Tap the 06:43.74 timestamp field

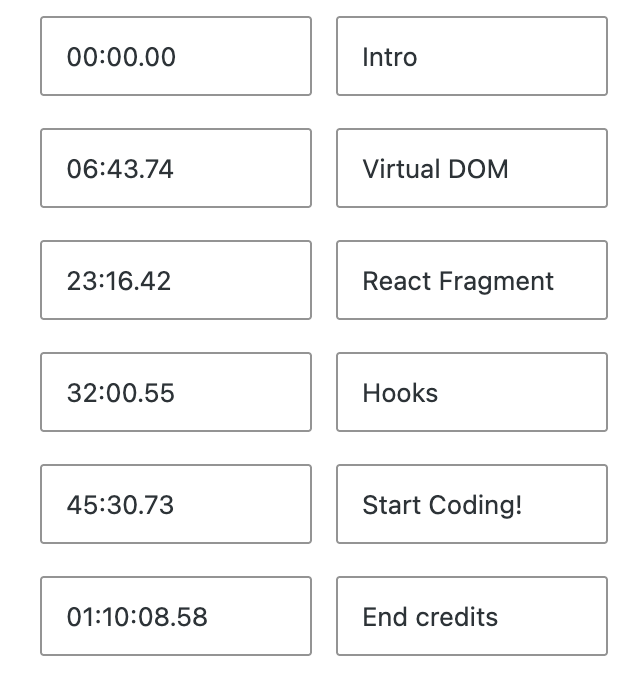(x=176, y=169)
